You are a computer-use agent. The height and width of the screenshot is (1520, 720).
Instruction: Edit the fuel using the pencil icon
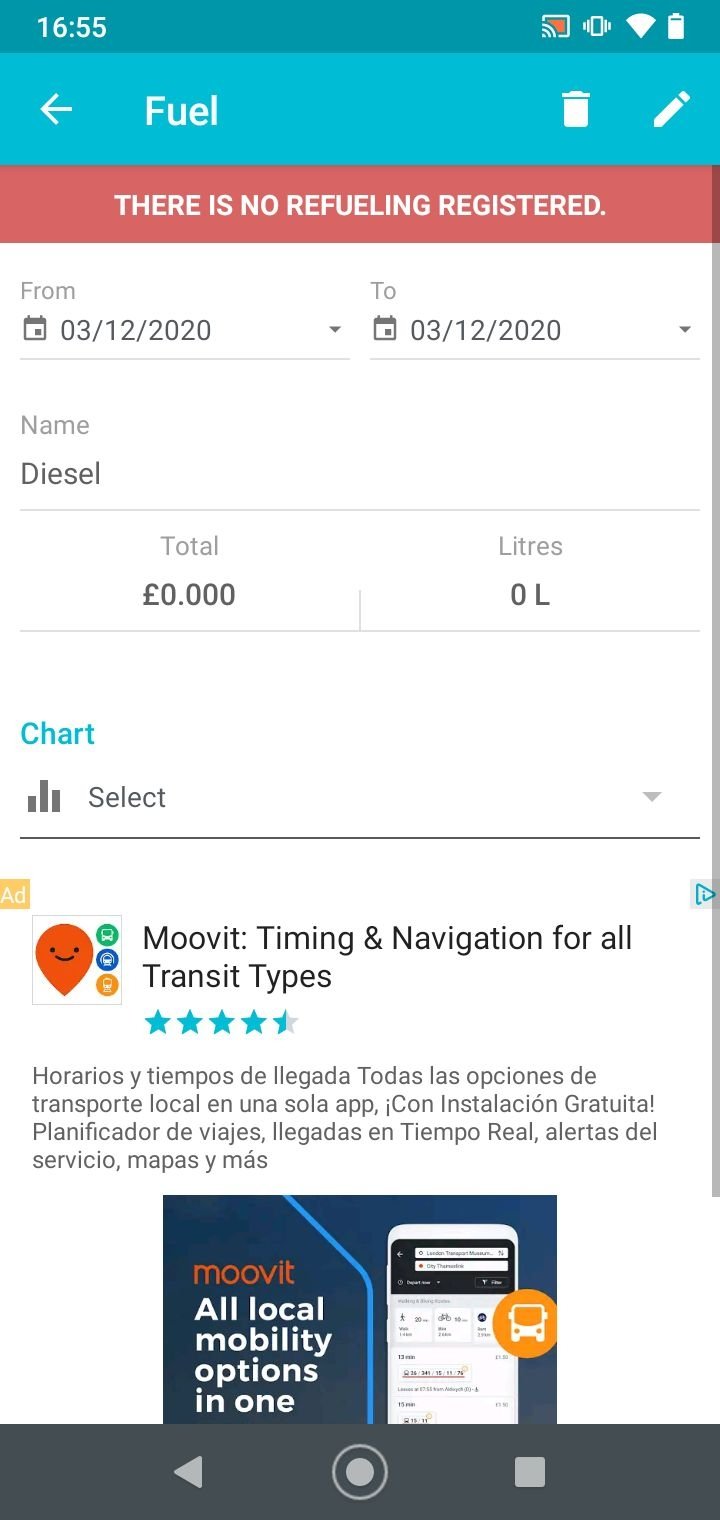coord(672,109)
